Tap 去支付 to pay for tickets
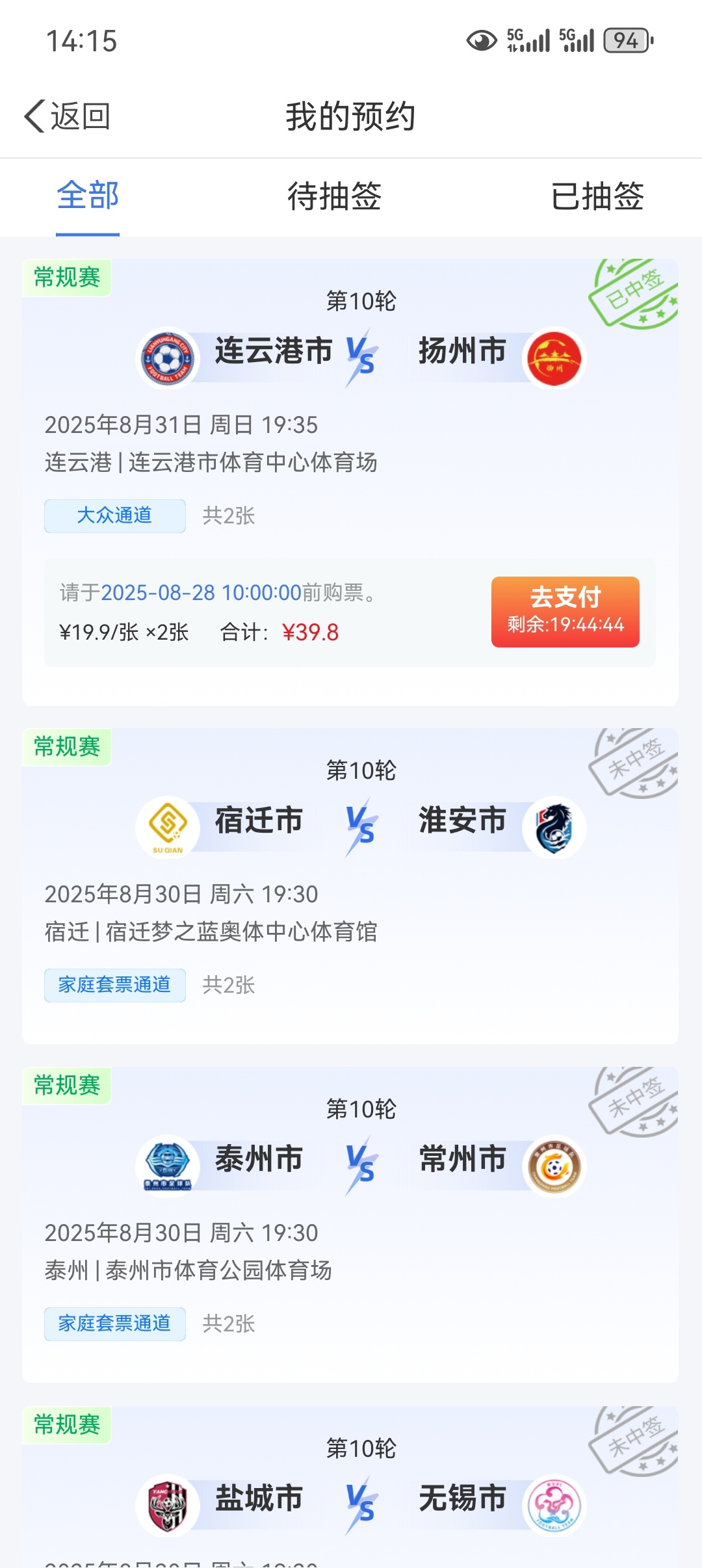Image resolution: width=702 pixels, height=1568 pixels. coord(565,612)
